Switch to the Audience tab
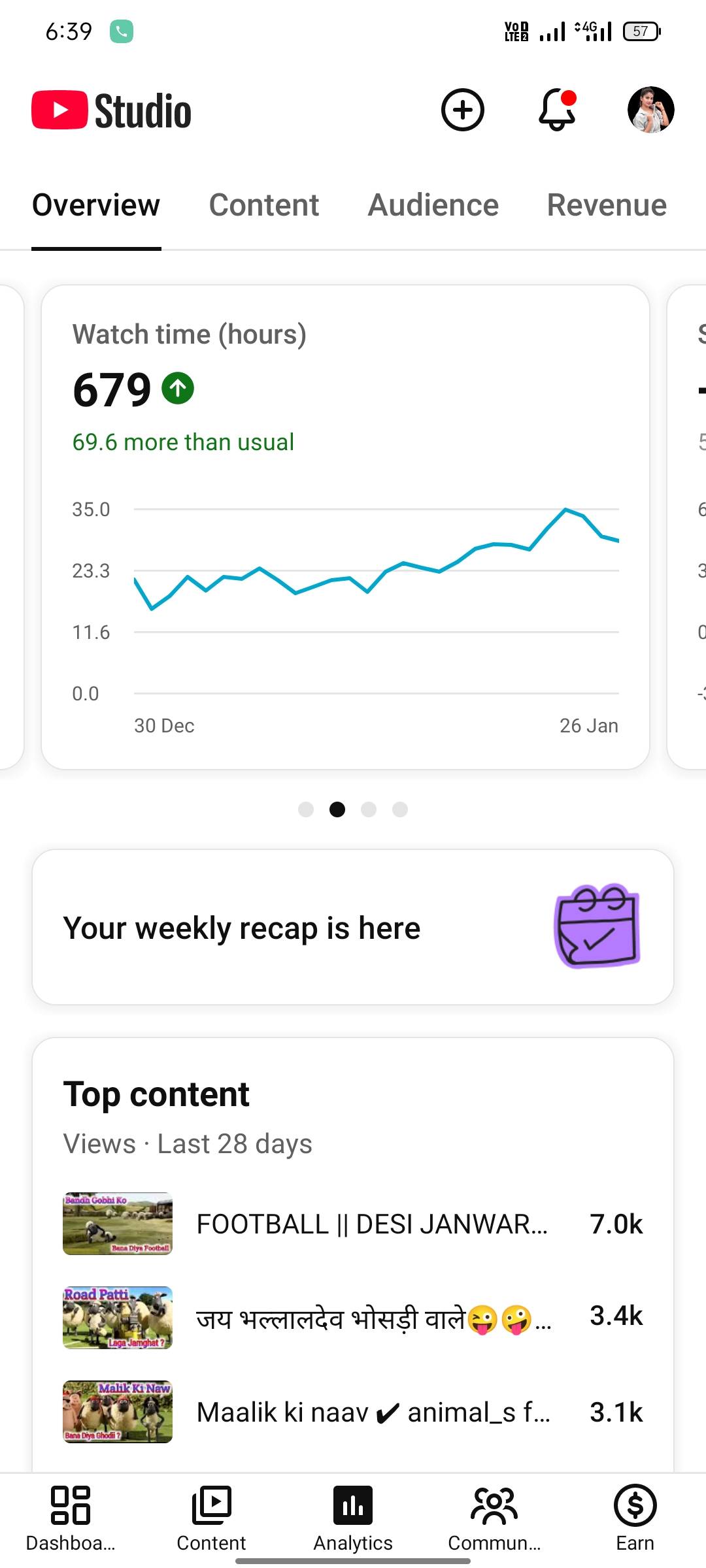This screenshot has width=706, height=1568. [433, 205]
